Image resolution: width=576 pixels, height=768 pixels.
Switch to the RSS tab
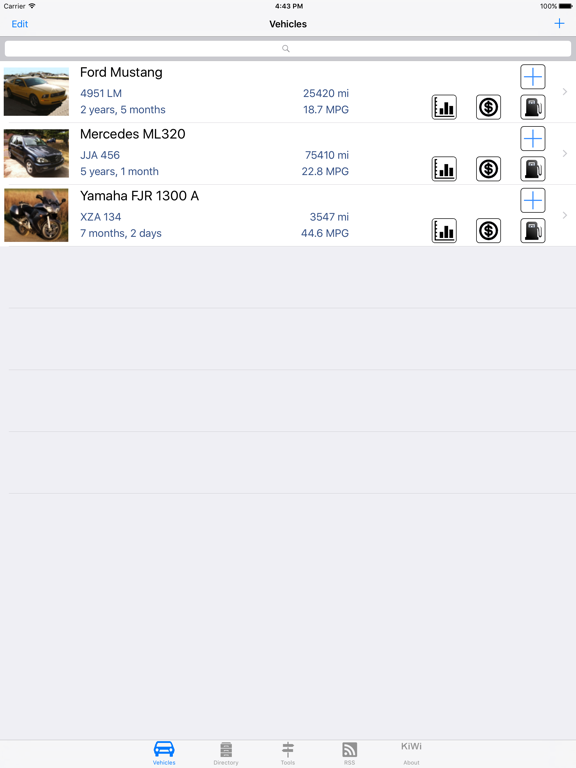pos(349,753)
